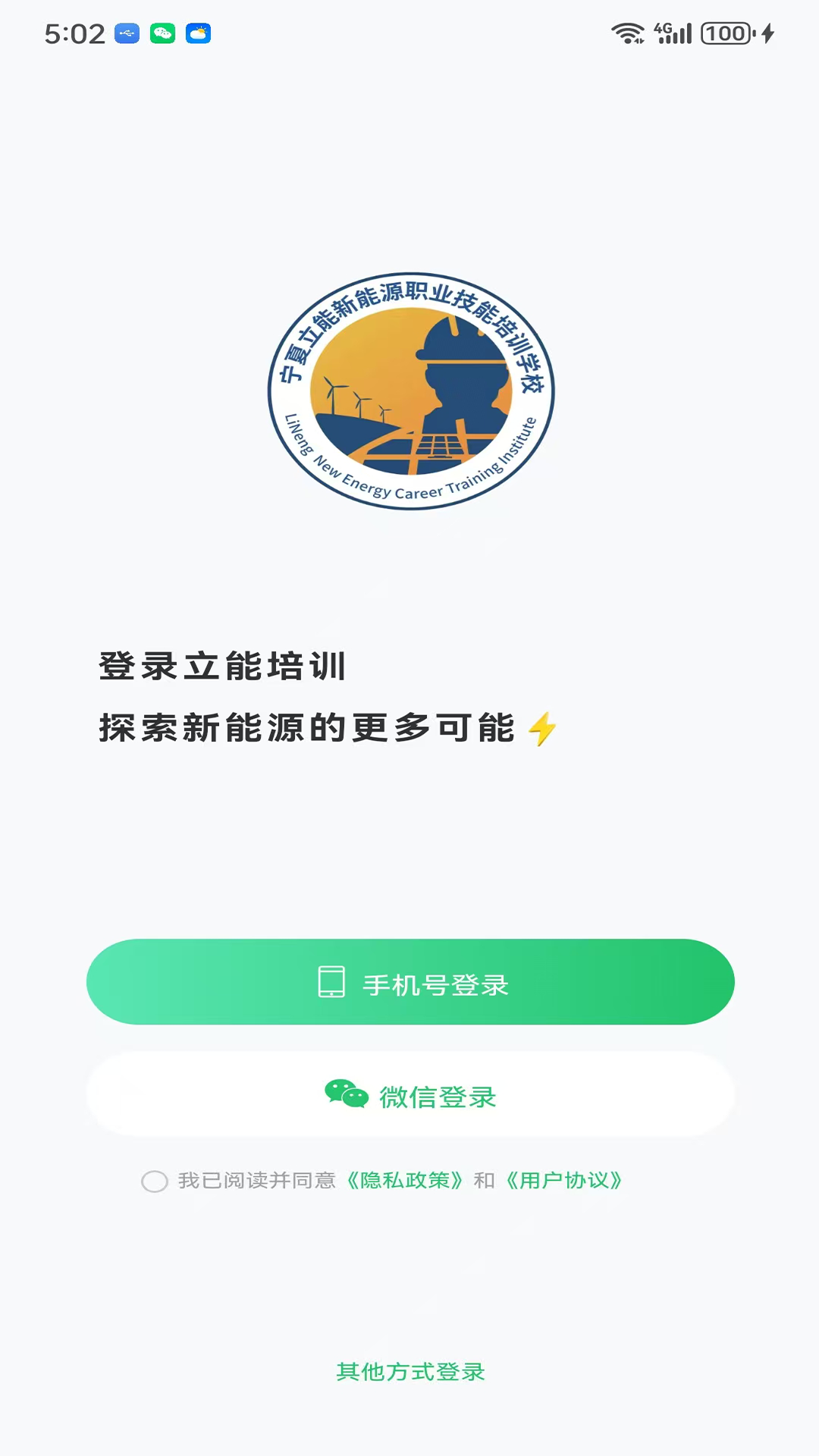The width and height of the screenshot is (819, 1456).
Task: Toggle agreement by tapping 我已阅读并同意 text
Action: click(258, 1181)
